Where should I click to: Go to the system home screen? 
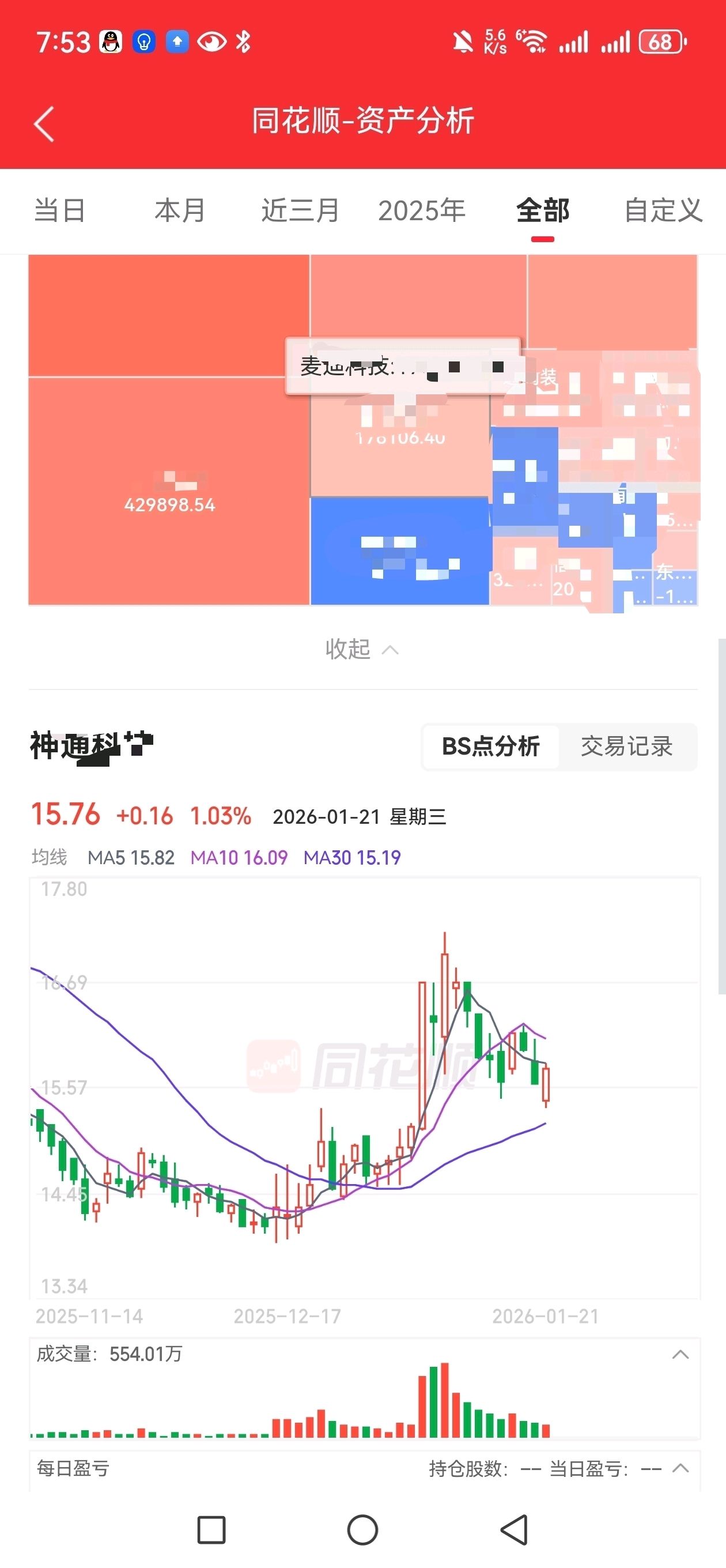[x=362, y=1529]
